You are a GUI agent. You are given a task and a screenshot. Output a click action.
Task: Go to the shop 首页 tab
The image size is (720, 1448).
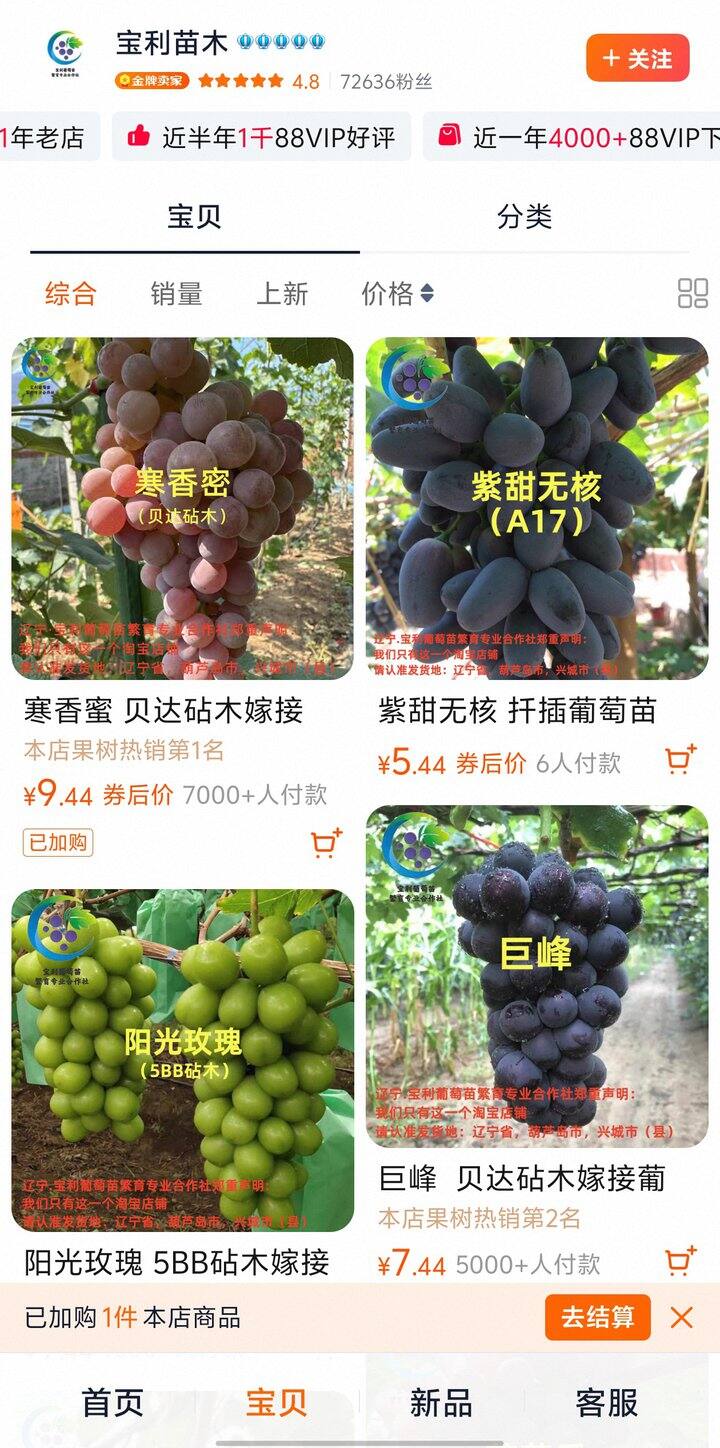click(x=112, y=1402)
